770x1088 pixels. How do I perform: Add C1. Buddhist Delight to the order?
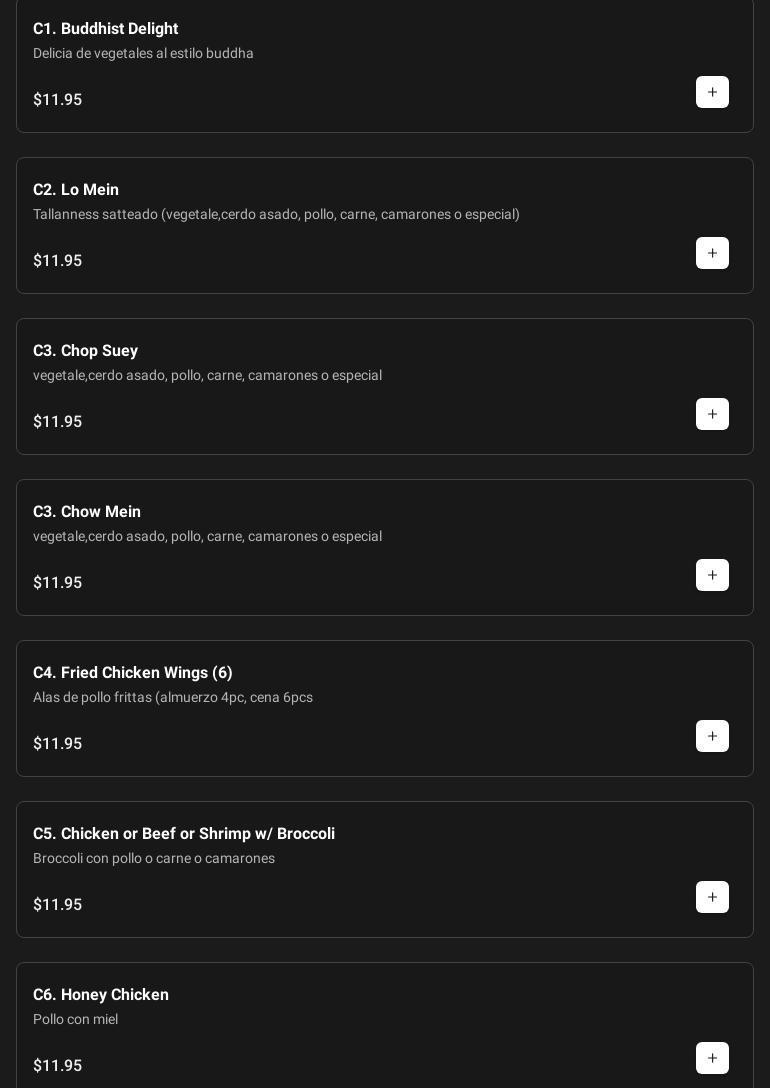712,92
